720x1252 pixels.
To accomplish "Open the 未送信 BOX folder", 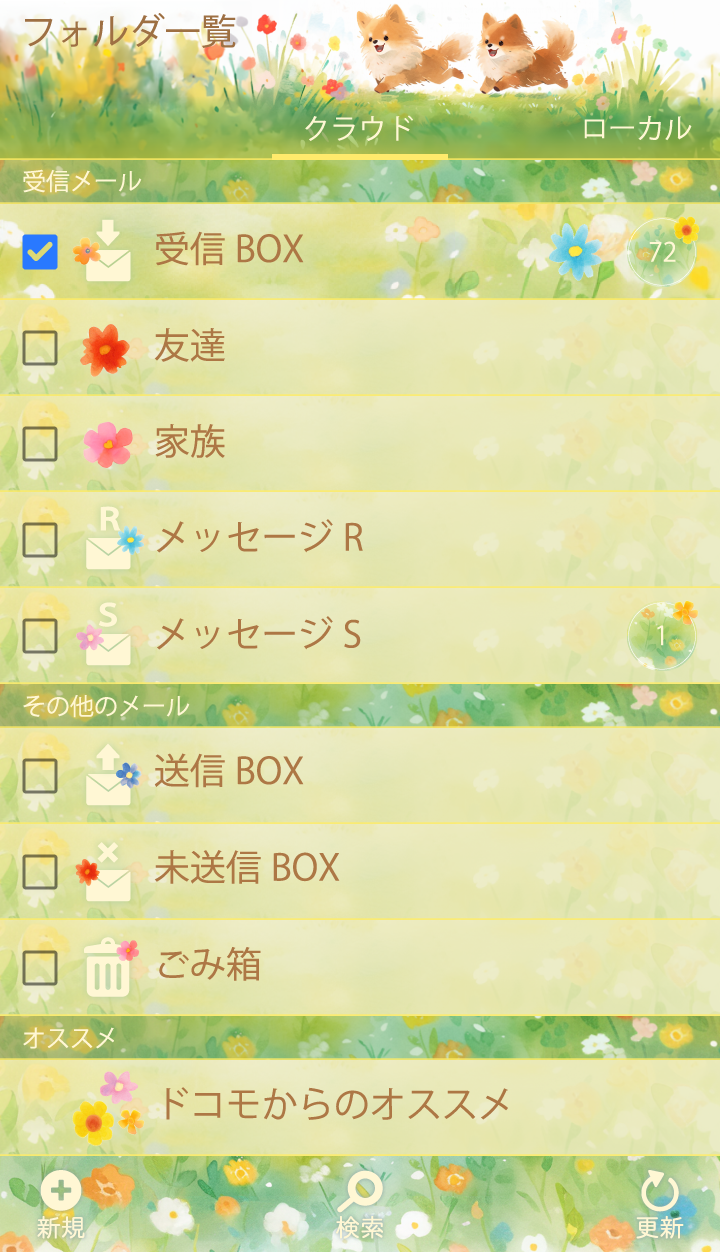I will [247, 868].
